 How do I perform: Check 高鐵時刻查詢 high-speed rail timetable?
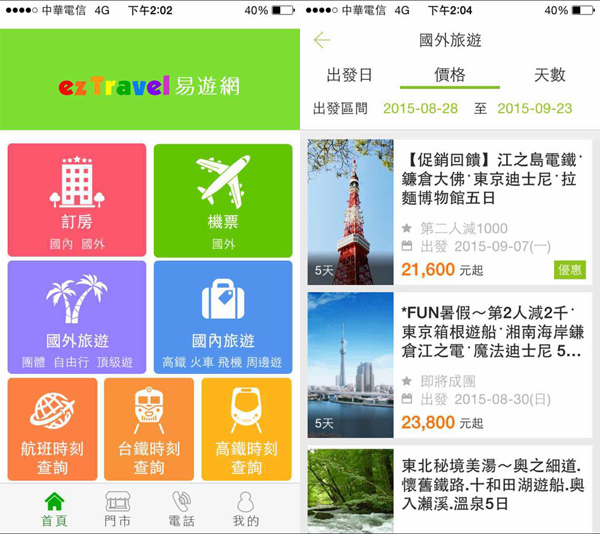(x=246, y=428)
